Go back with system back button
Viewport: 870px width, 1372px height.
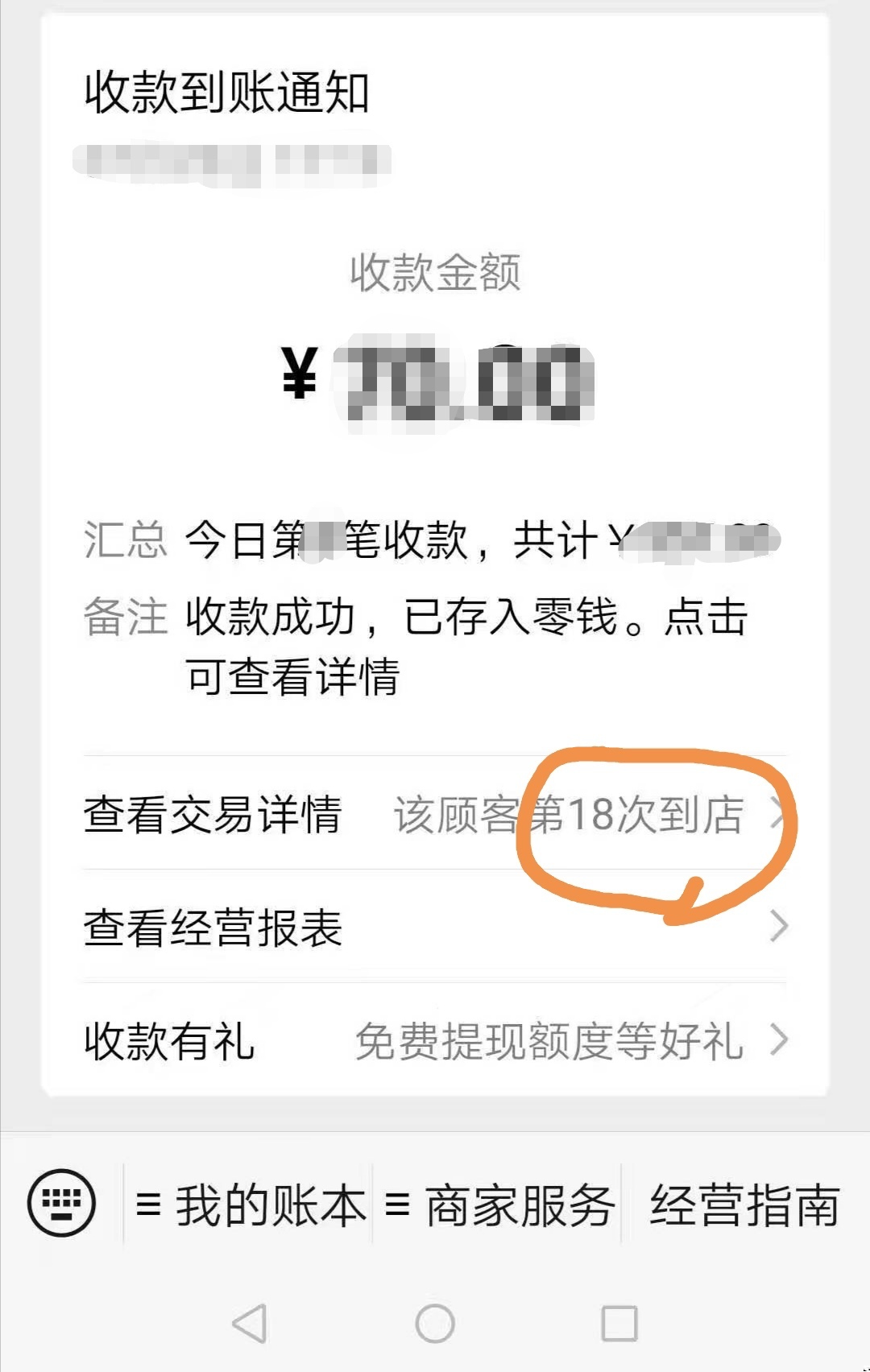tap(250, 1323)
